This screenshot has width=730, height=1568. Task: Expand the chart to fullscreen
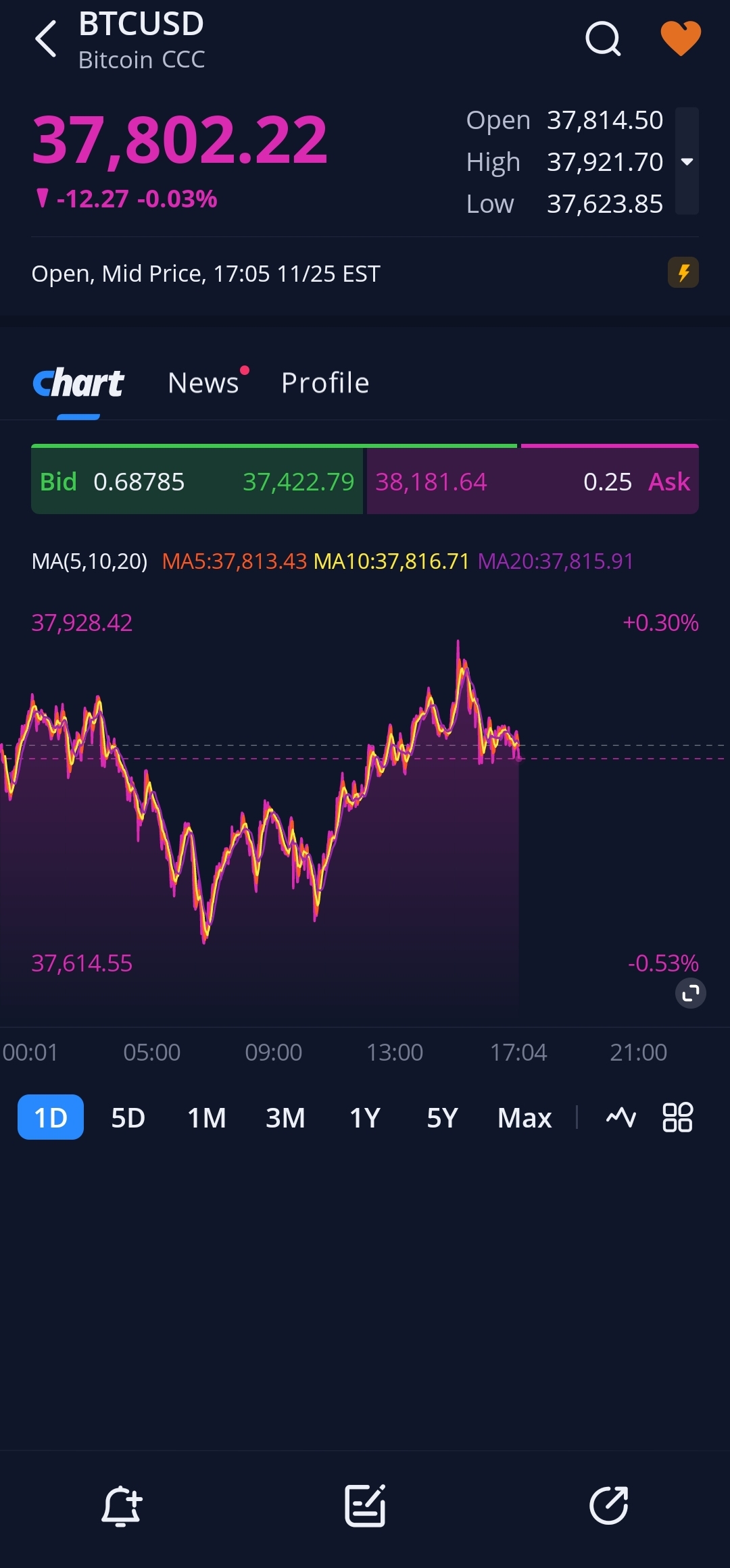(x=690, y=993)
